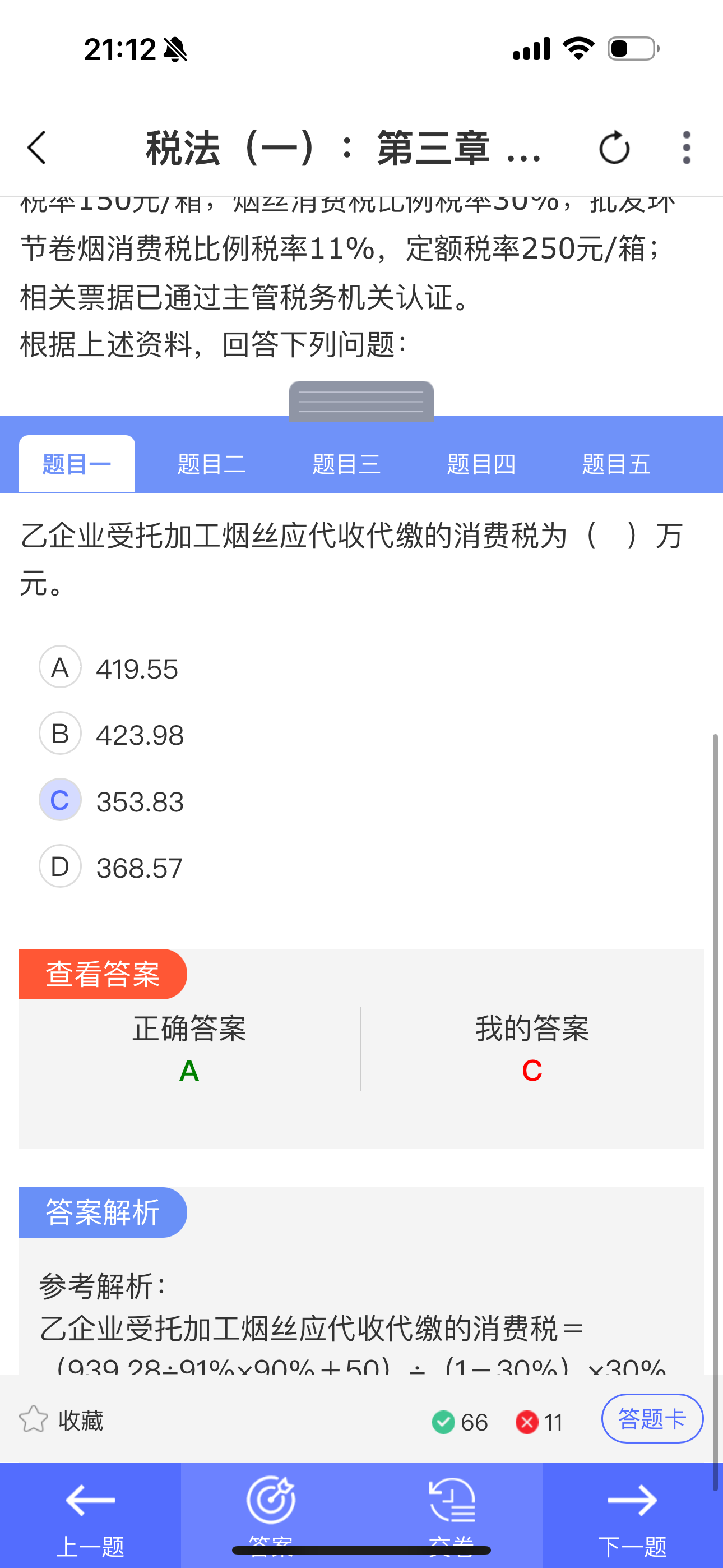Go back from the 税法 quiz page

(x=37, y=148)
